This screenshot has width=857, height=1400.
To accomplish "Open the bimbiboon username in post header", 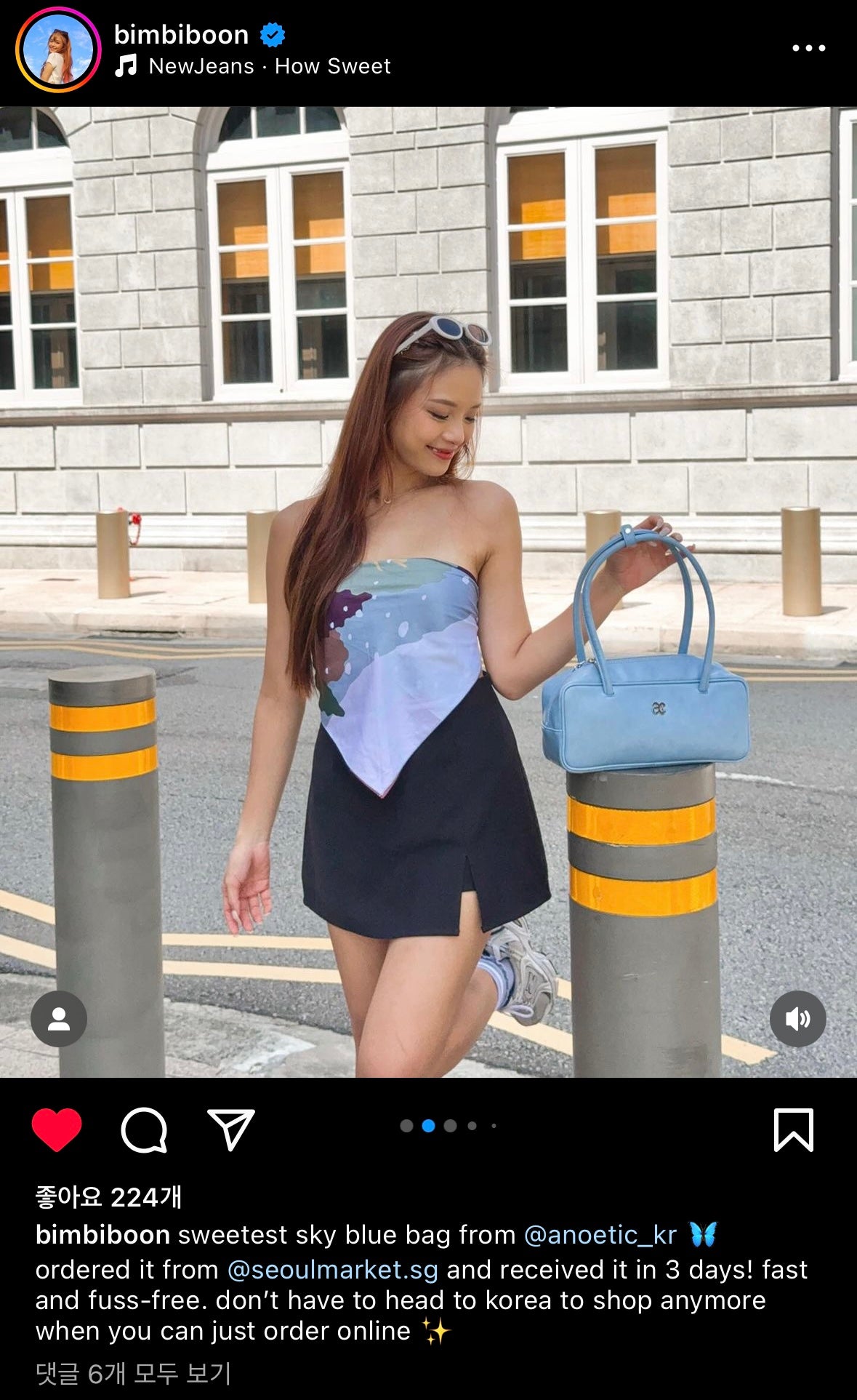I will (x=181, y=34).
